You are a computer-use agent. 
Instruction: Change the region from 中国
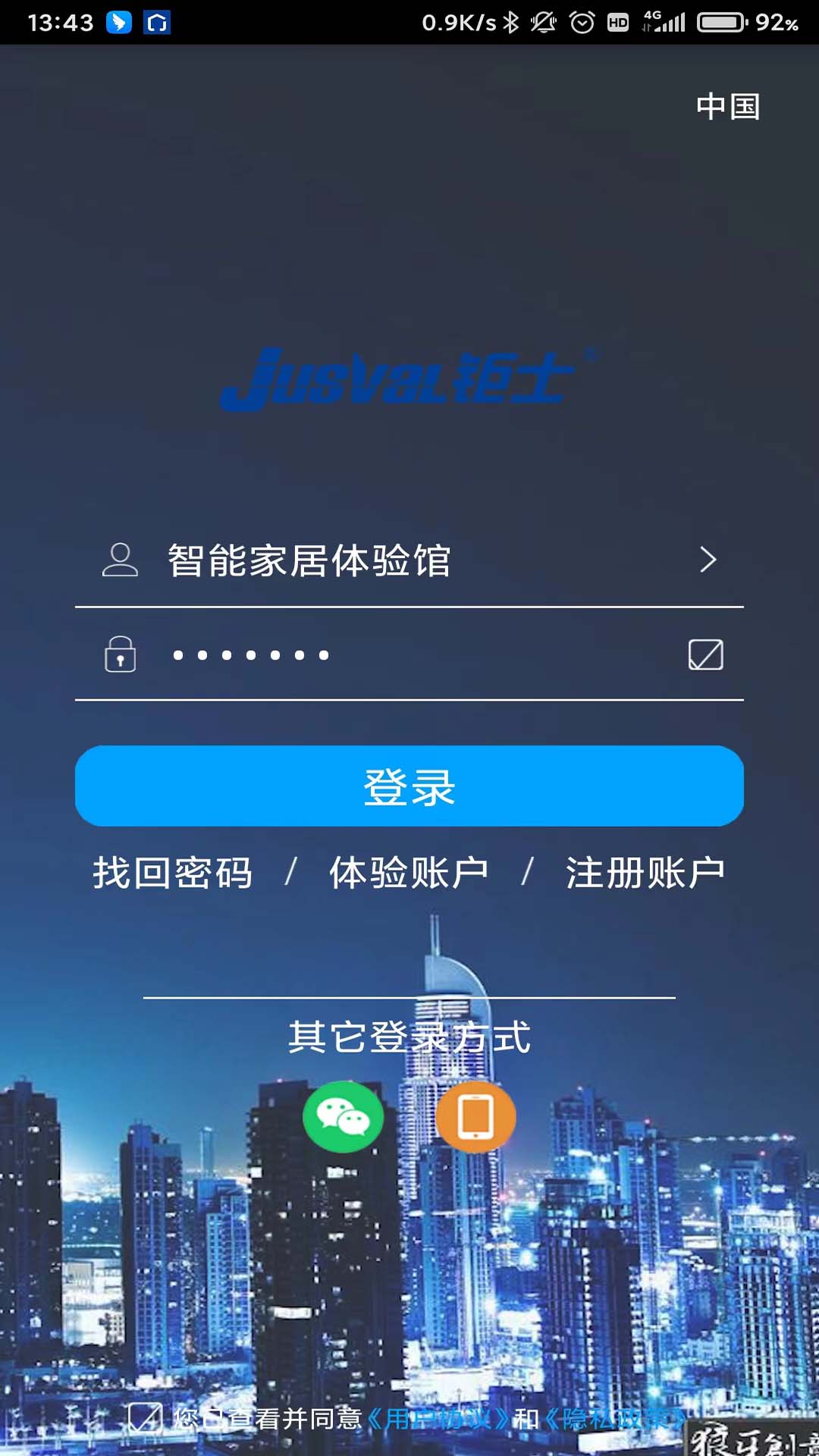(x=727, y=106)
